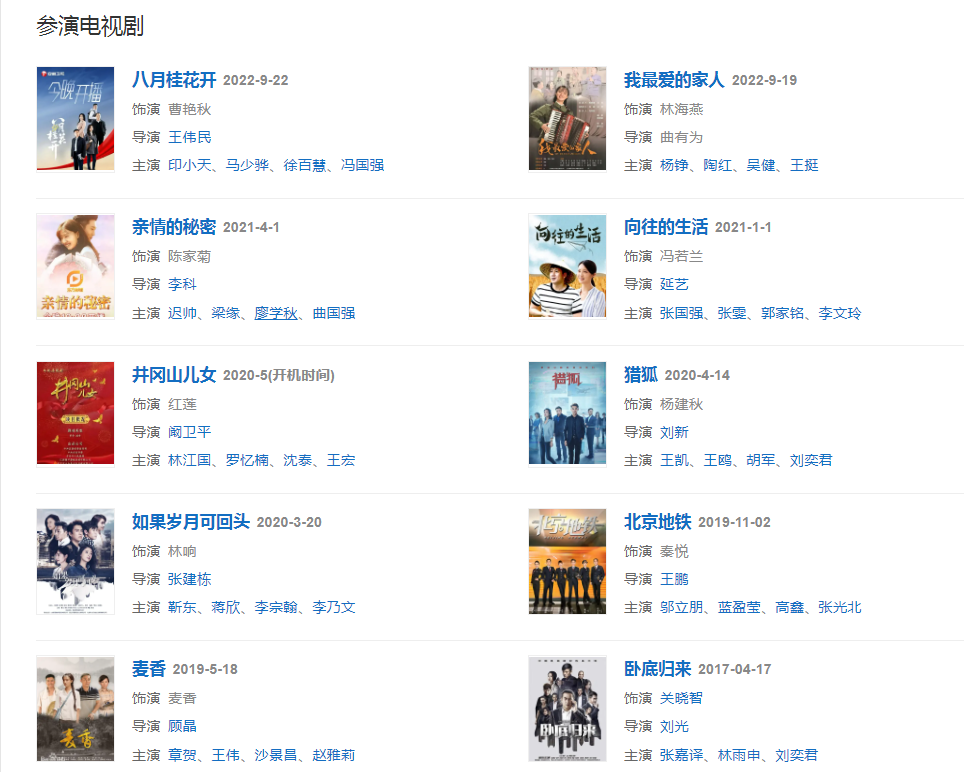This screenshot has width=964, height=772.
Task: Open 我最爱的家人 drama page
Action: [673, 80]
